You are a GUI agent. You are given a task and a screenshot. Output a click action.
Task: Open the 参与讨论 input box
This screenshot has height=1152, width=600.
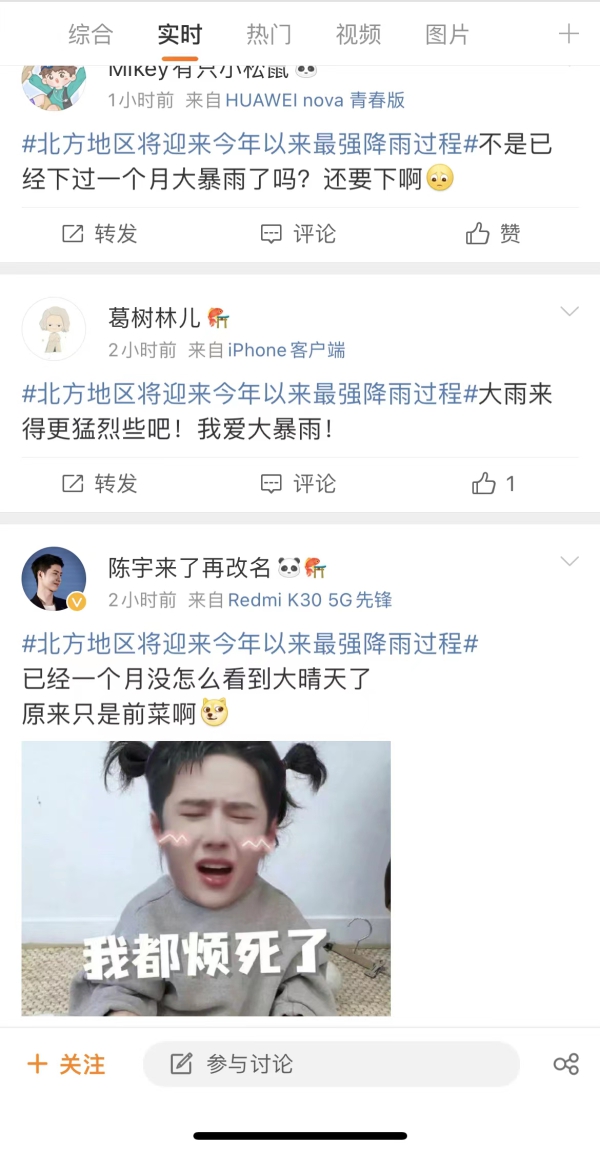[331, 1064]
